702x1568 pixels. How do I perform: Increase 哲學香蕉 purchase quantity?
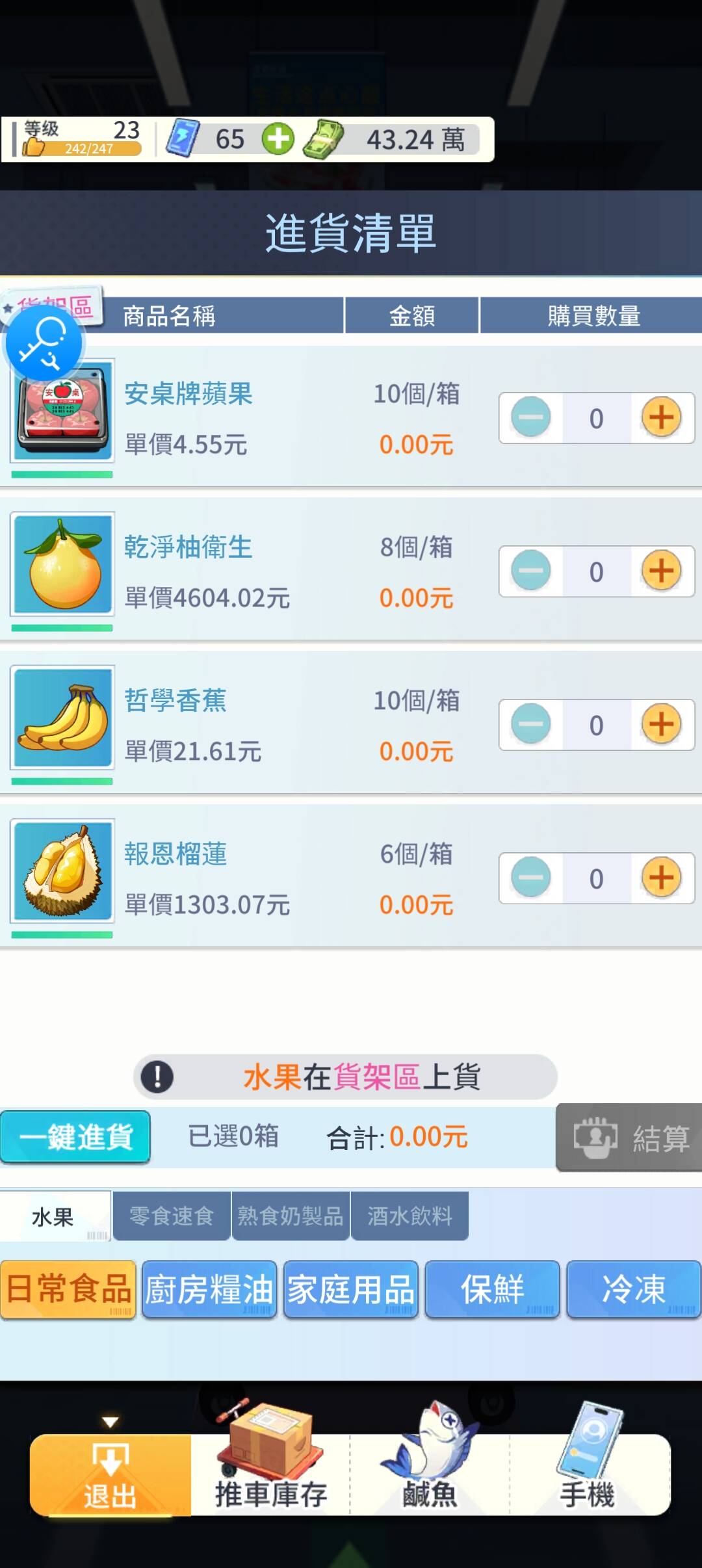661,724
